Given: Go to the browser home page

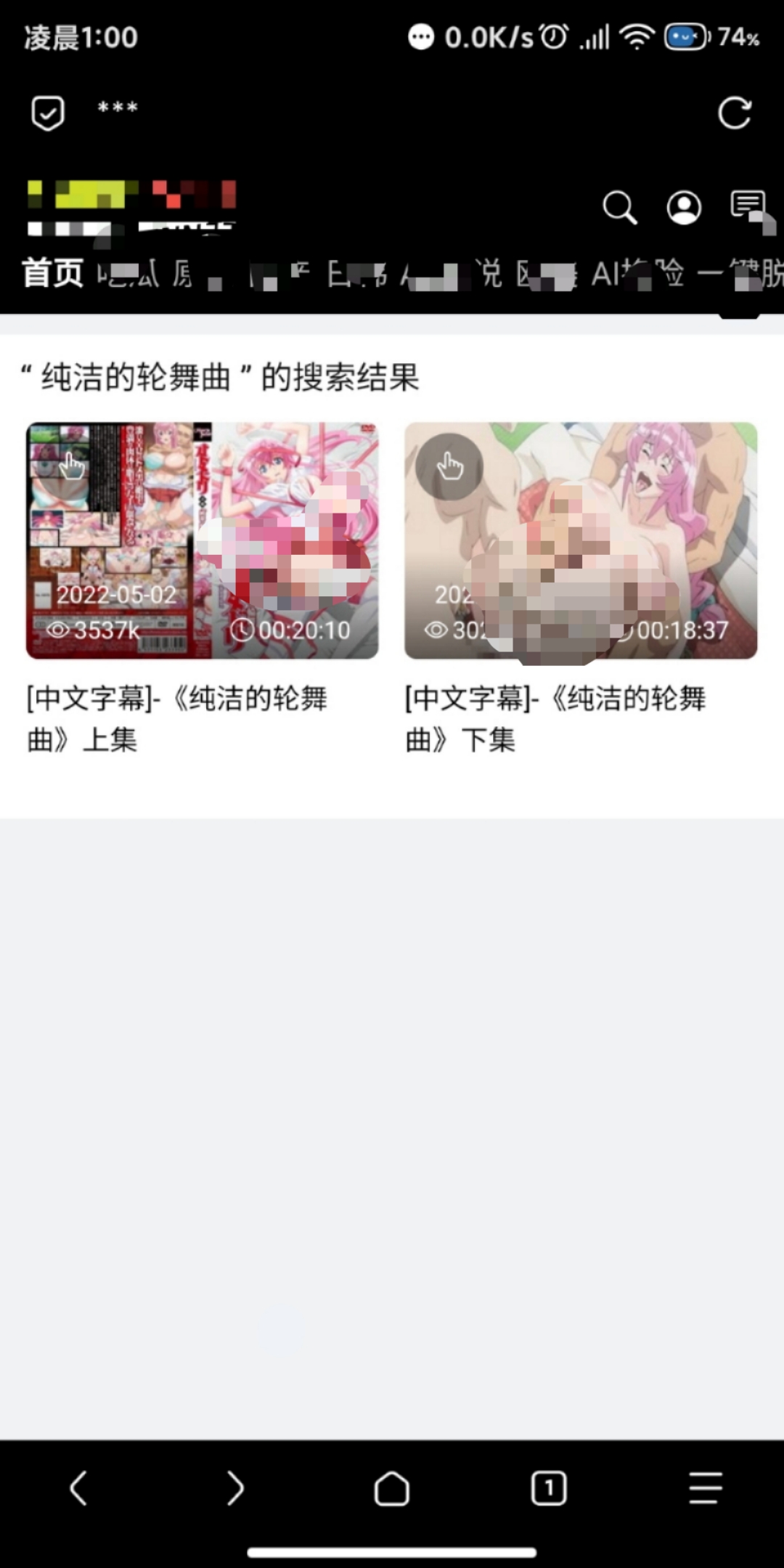Looking at the screenshot, I should coord(392,1488).
